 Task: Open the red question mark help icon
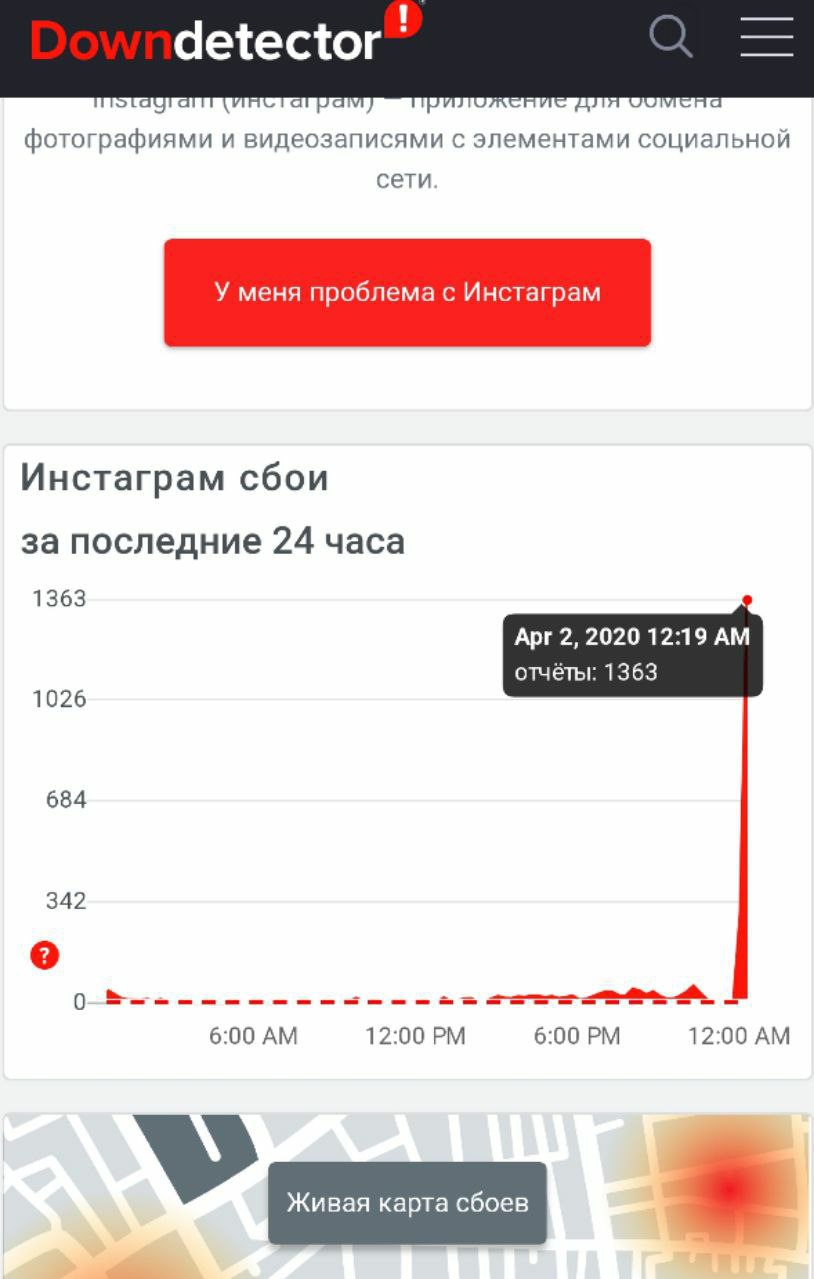[x=45, y=956]
